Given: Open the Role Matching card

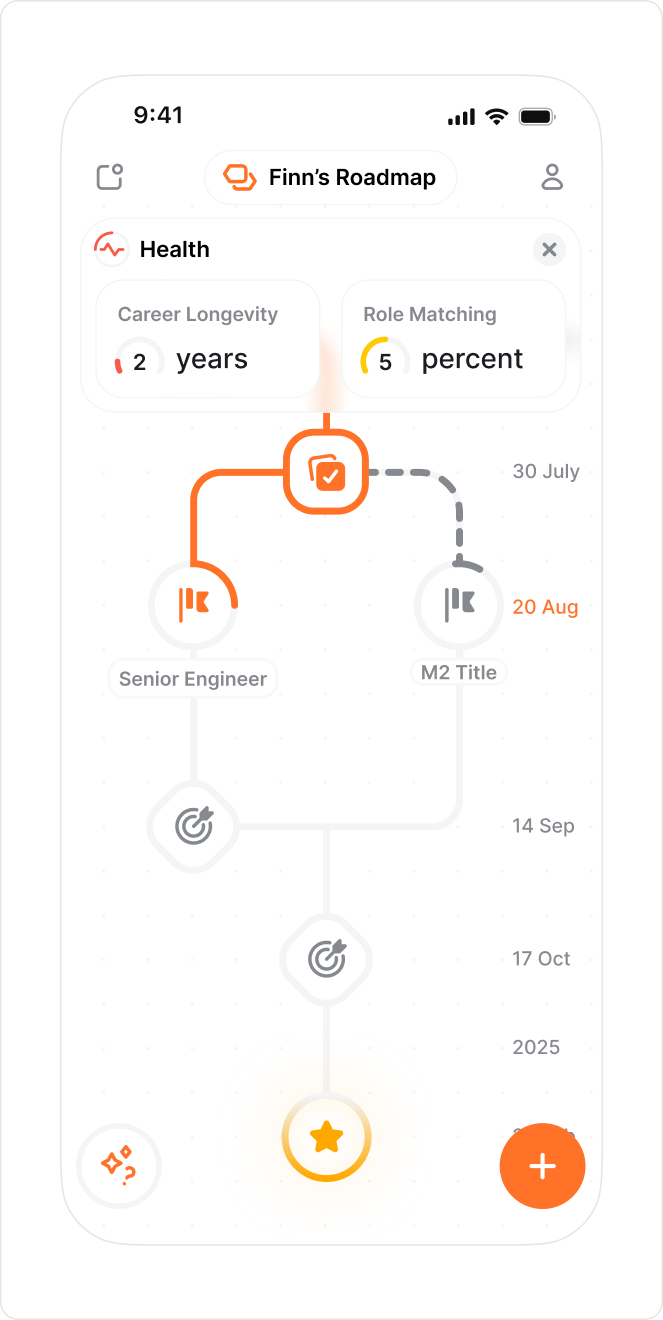Looking at the screenshot, I should click(x=454, y=340).
